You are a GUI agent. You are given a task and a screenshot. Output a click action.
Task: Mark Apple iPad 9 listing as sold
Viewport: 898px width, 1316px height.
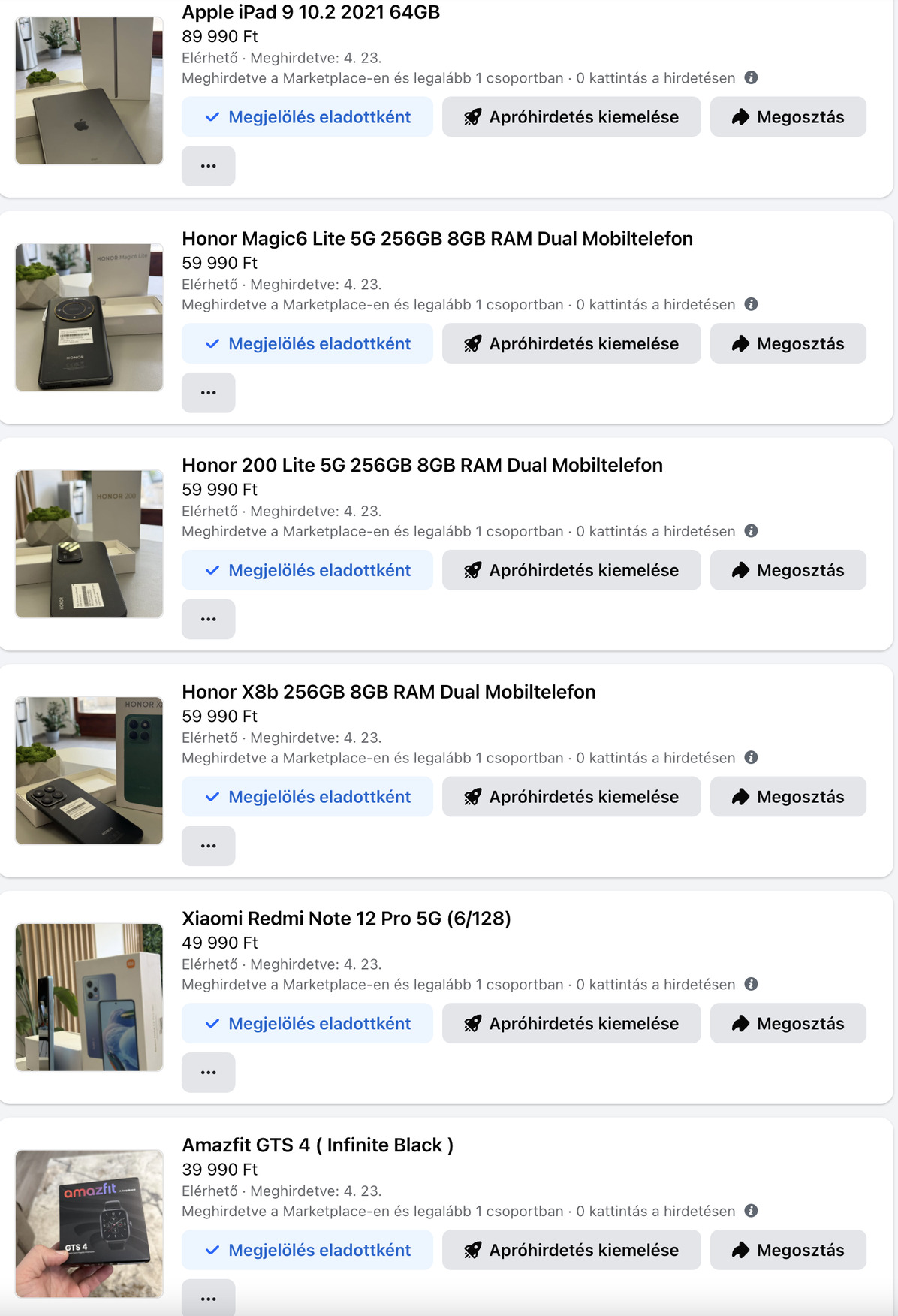click(x=307, y=117)
